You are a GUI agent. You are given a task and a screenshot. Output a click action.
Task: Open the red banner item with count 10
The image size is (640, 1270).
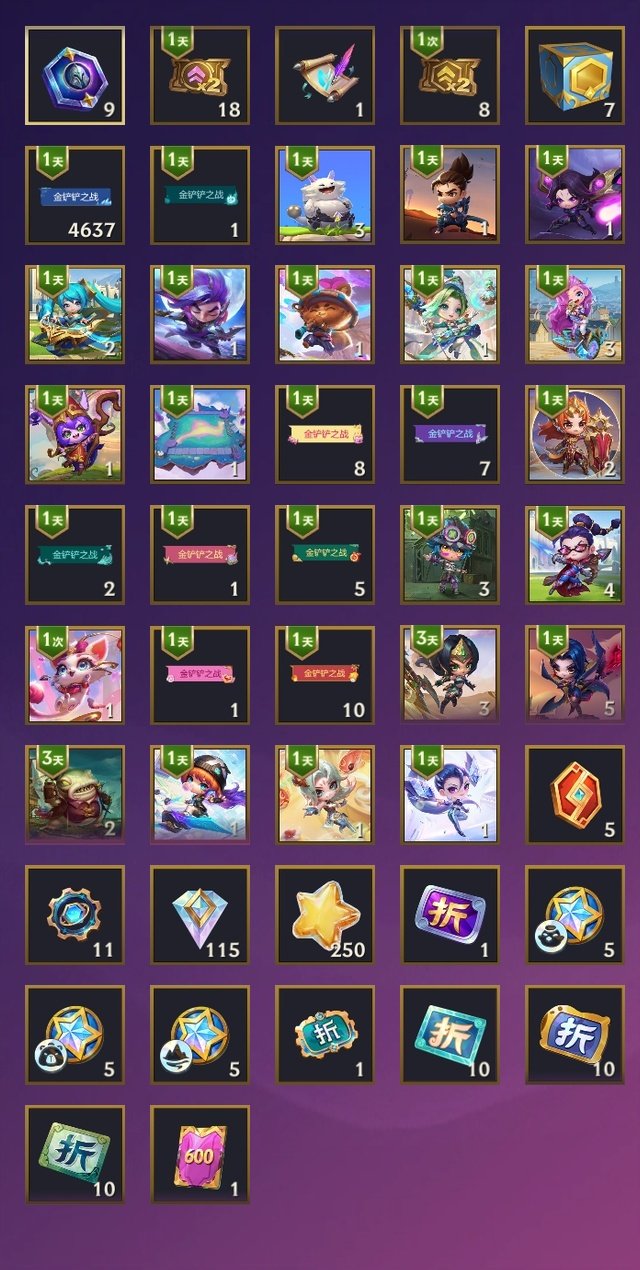325,675
